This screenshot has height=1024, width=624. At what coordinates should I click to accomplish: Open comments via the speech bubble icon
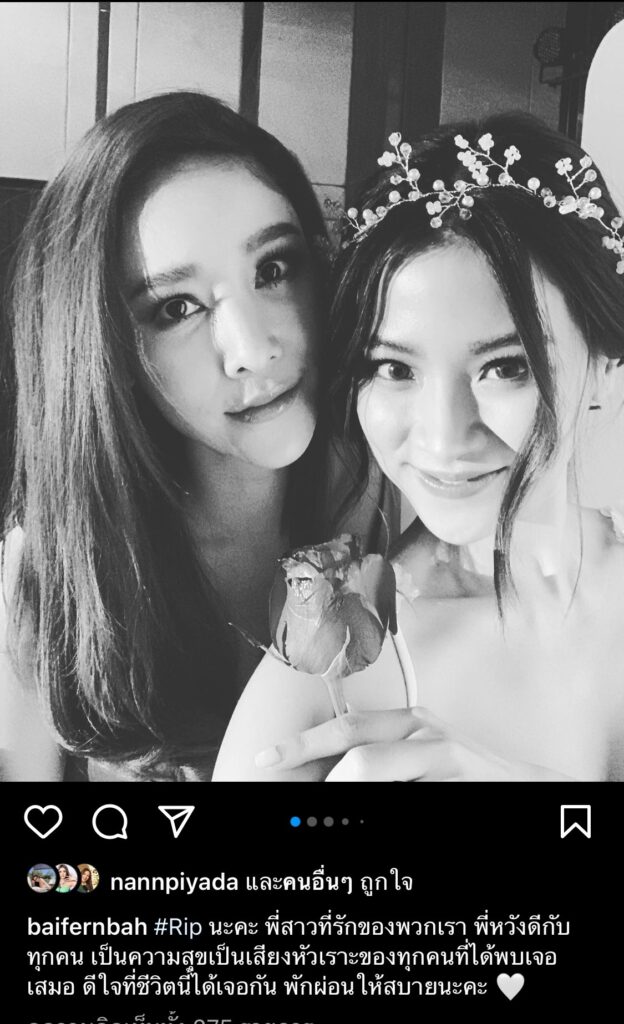(x=110, y=821)
